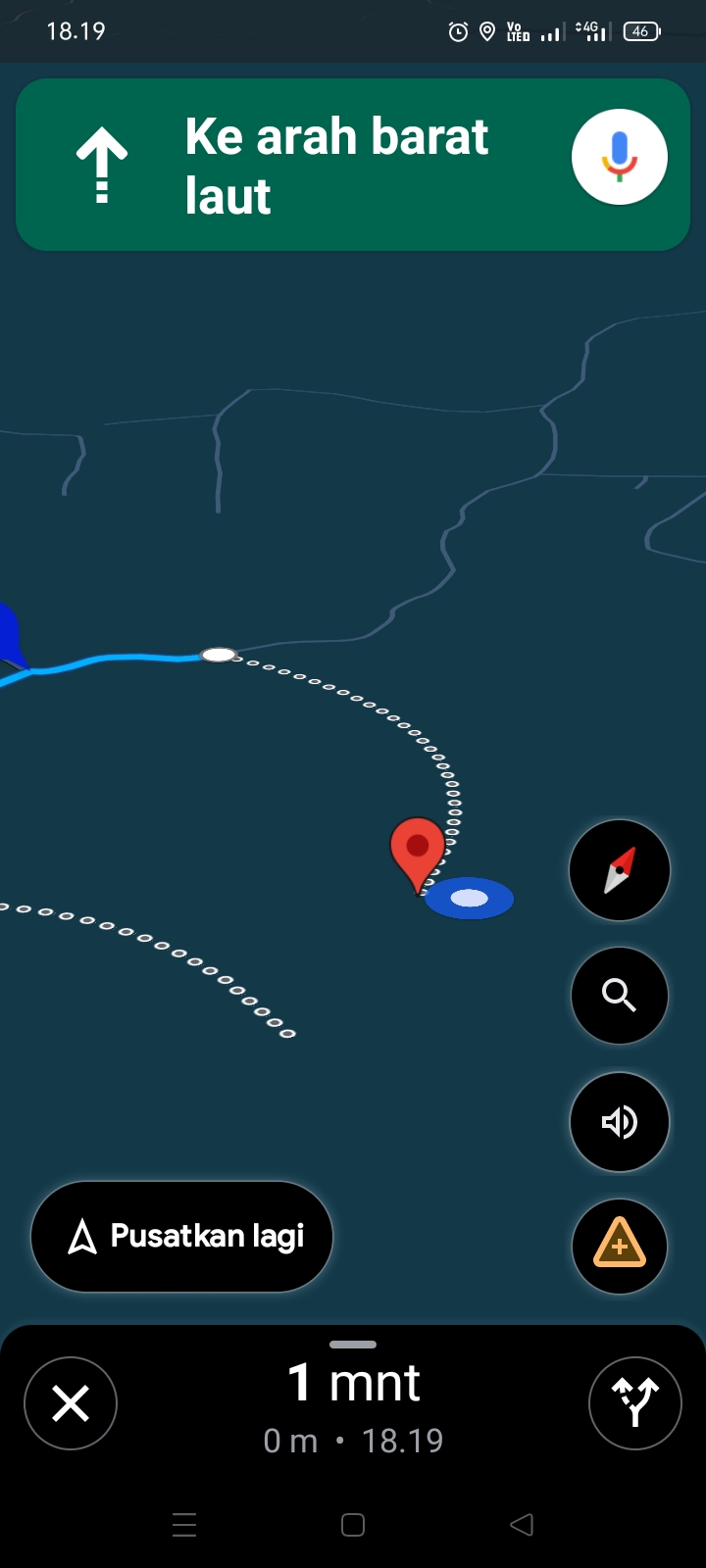
Task: Tap the compass button
Action: (619, 870)
